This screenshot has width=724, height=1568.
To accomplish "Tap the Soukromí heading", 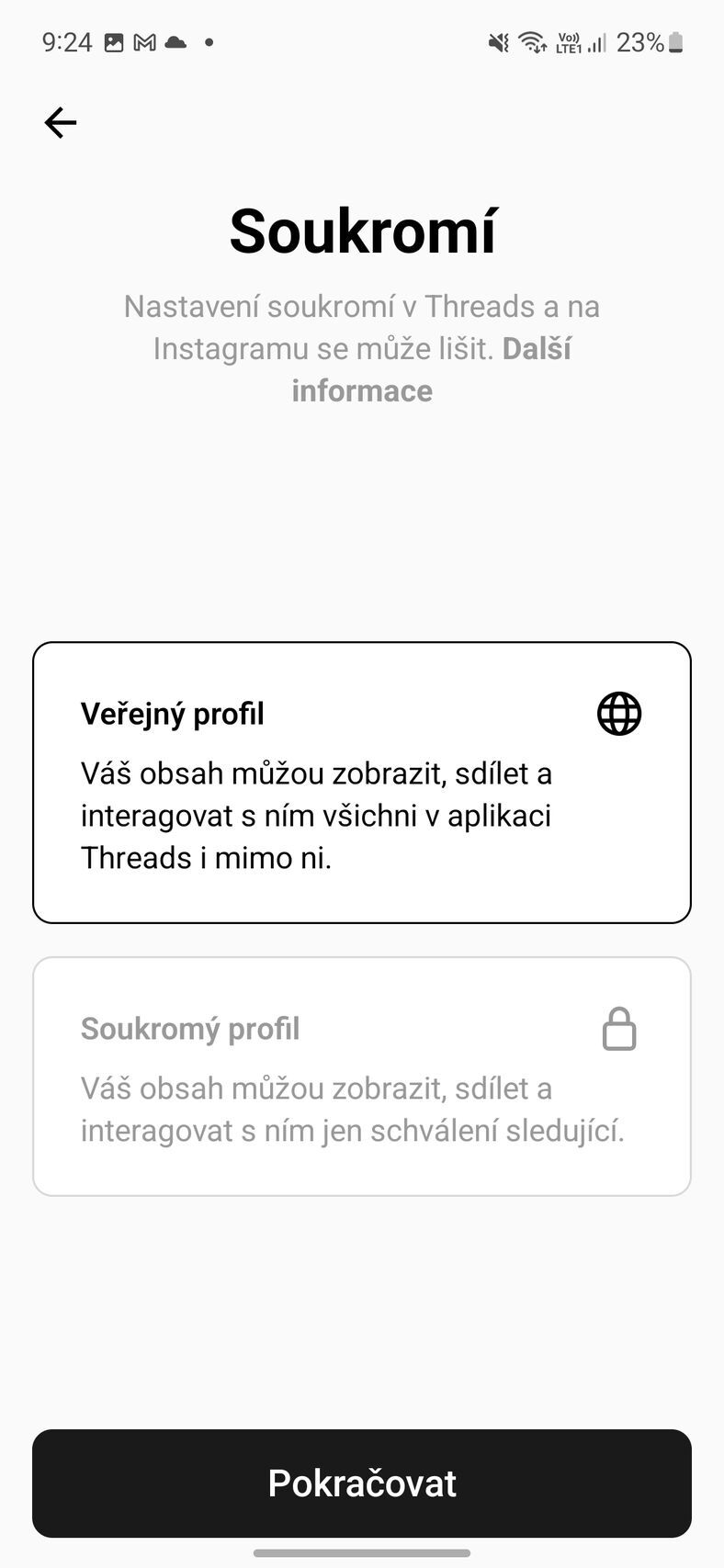I will (362, 231).
